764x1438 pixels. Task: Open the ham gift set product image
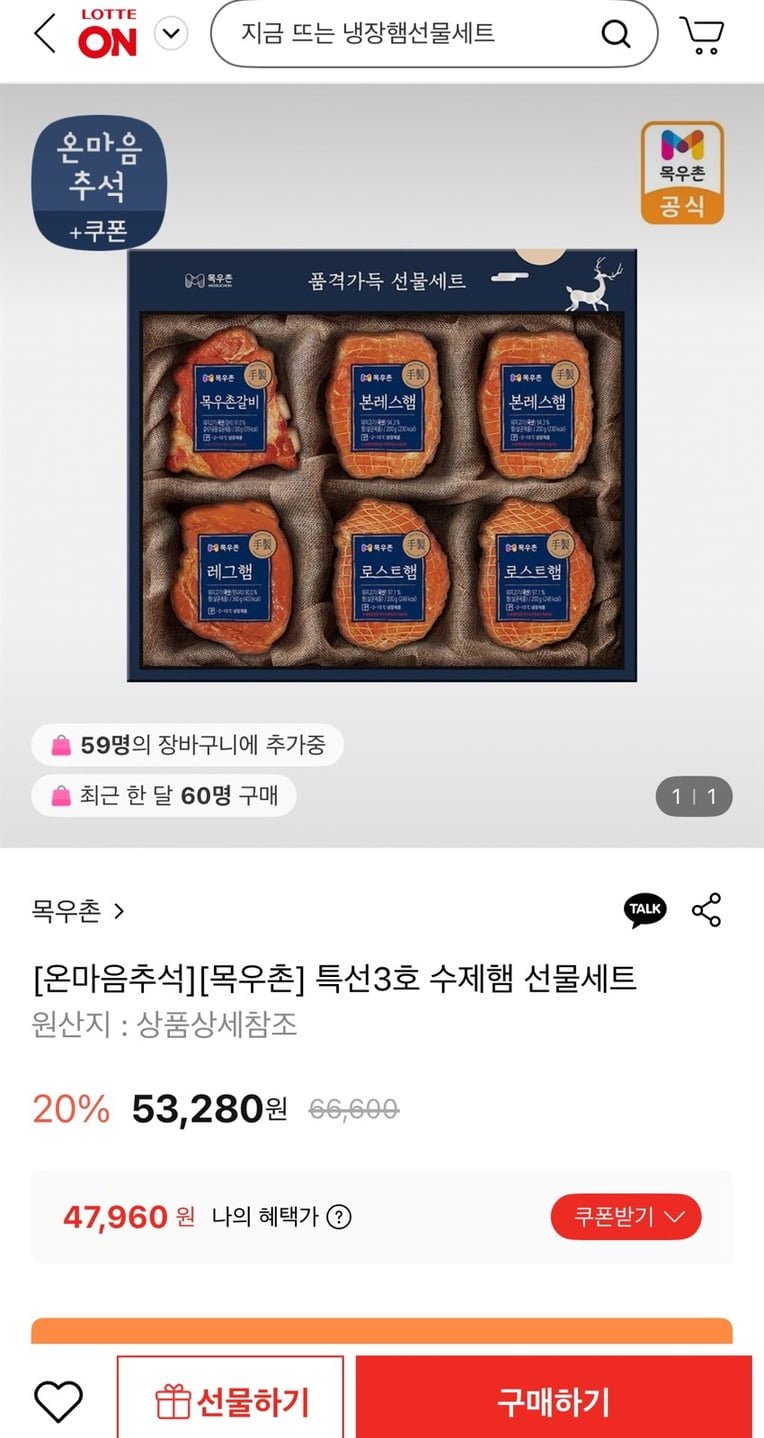click(x=382, y=466)
